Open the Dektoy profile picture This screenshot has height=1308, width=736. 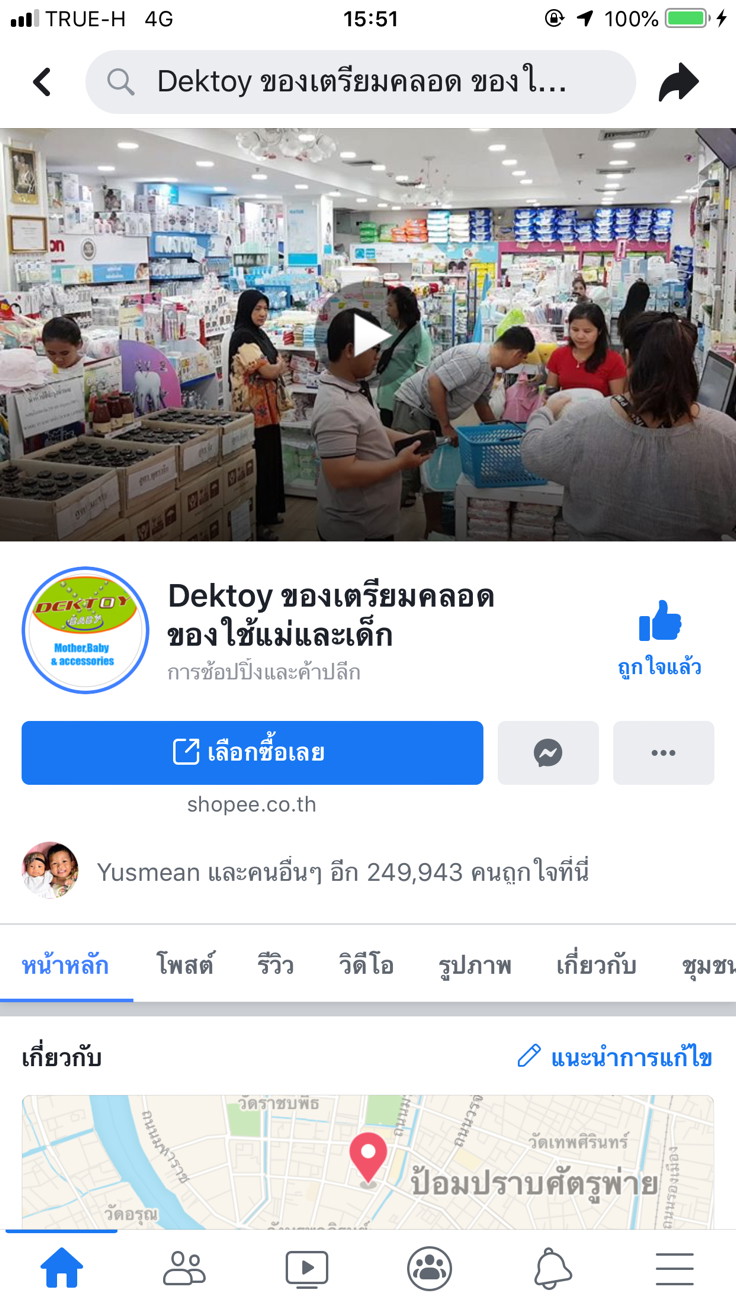[x=86, y=630]
